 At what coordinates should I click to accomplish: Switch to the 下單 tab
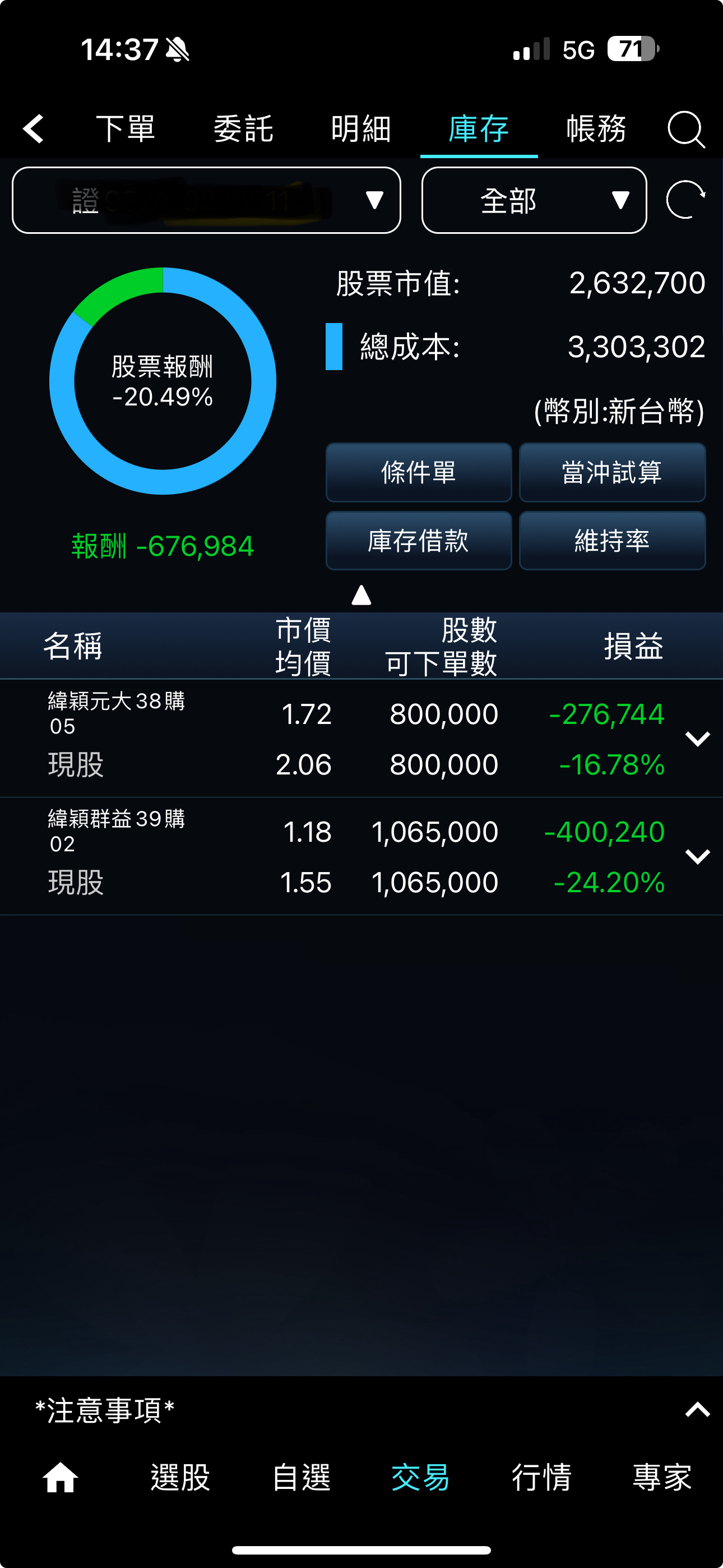pyautogui.click(x=126, y=129)
